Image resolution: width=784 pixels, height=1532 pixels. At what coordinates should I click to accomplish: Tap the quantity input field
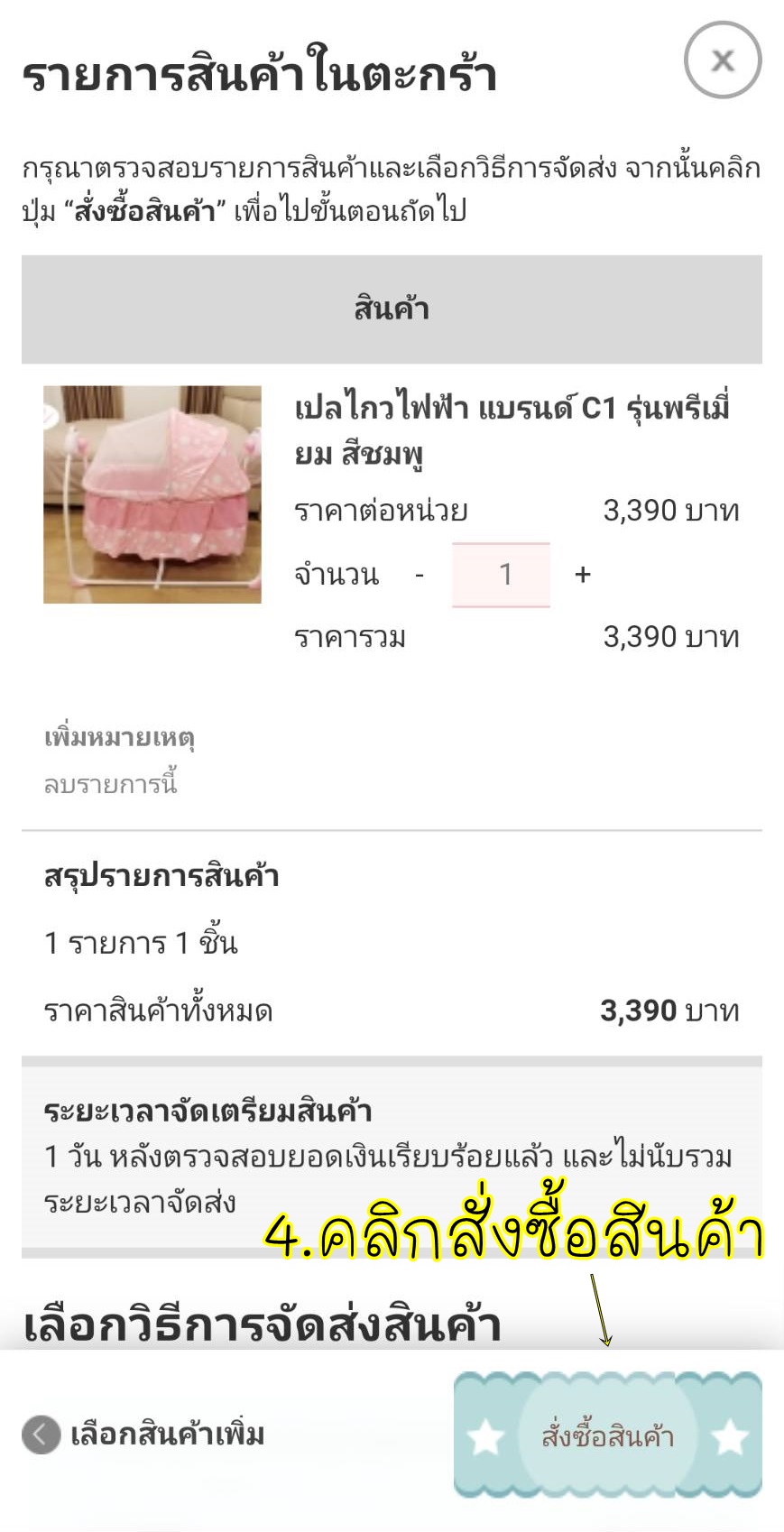click(502, 575)
